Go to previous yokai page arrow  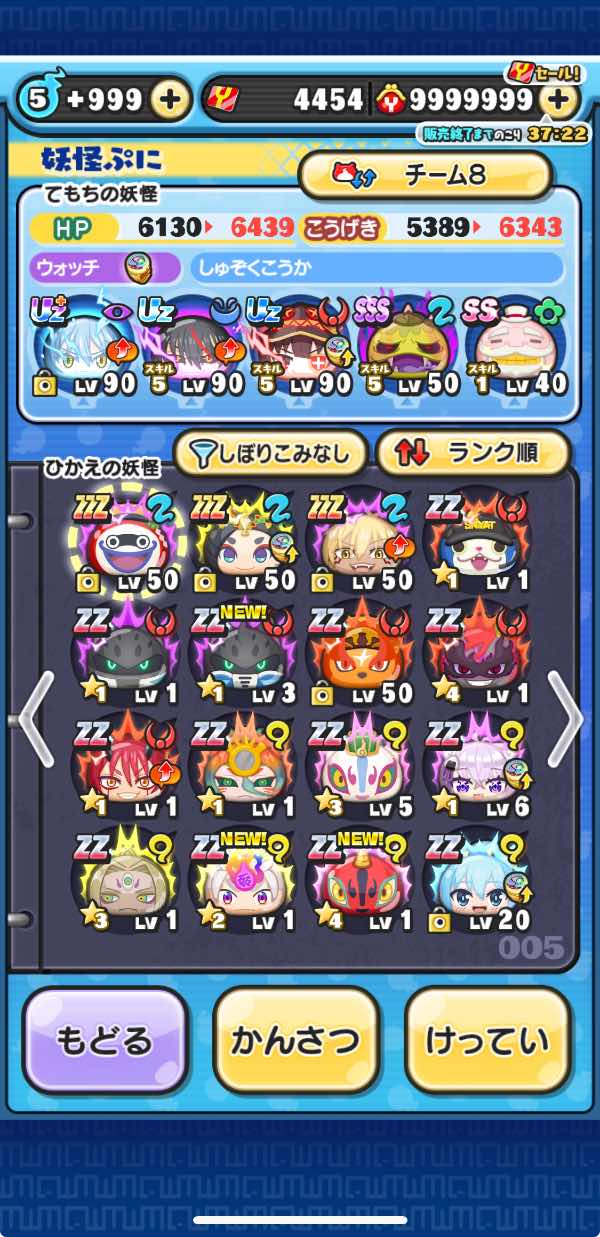[36, 718]
